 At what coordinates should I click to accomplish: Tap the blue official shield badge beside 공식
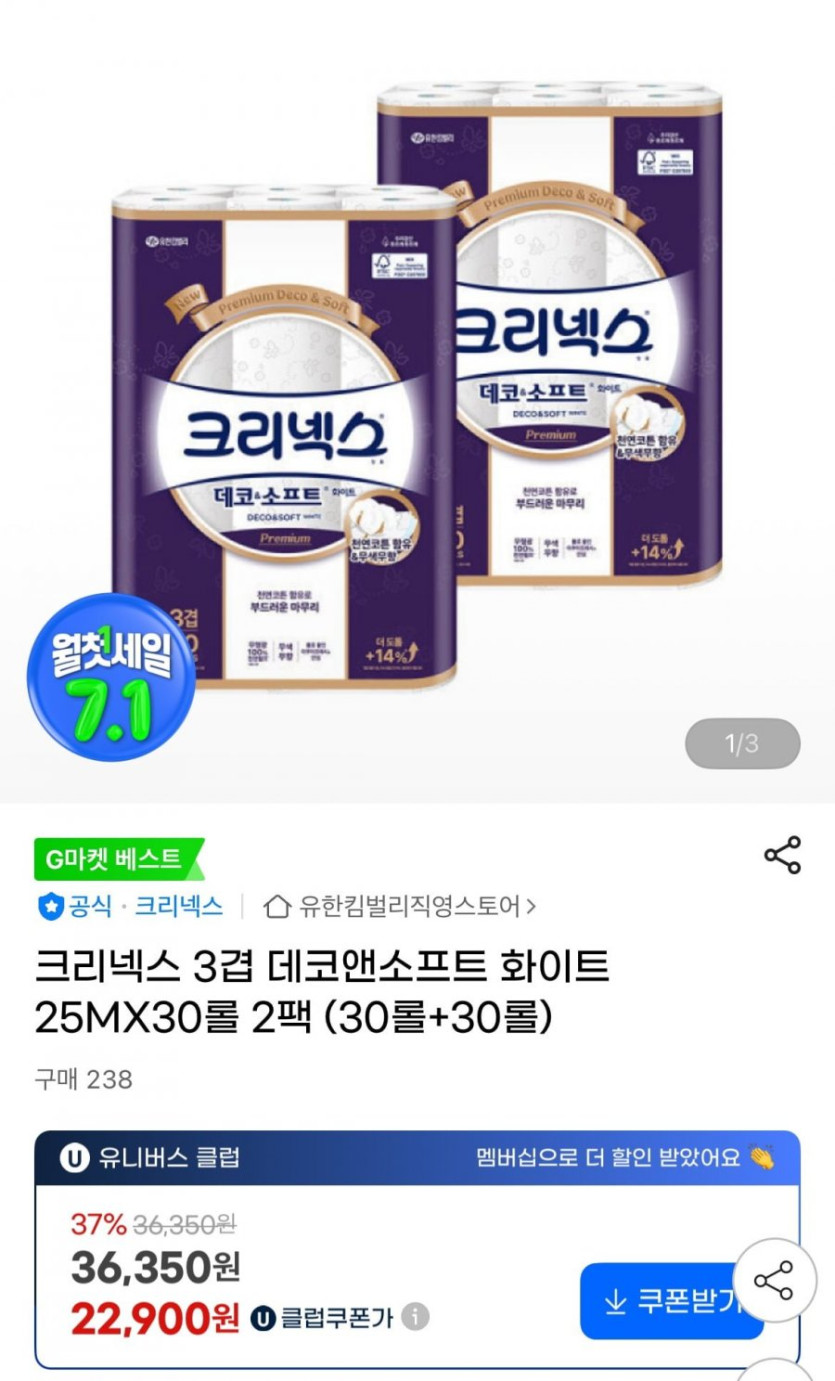50,906
